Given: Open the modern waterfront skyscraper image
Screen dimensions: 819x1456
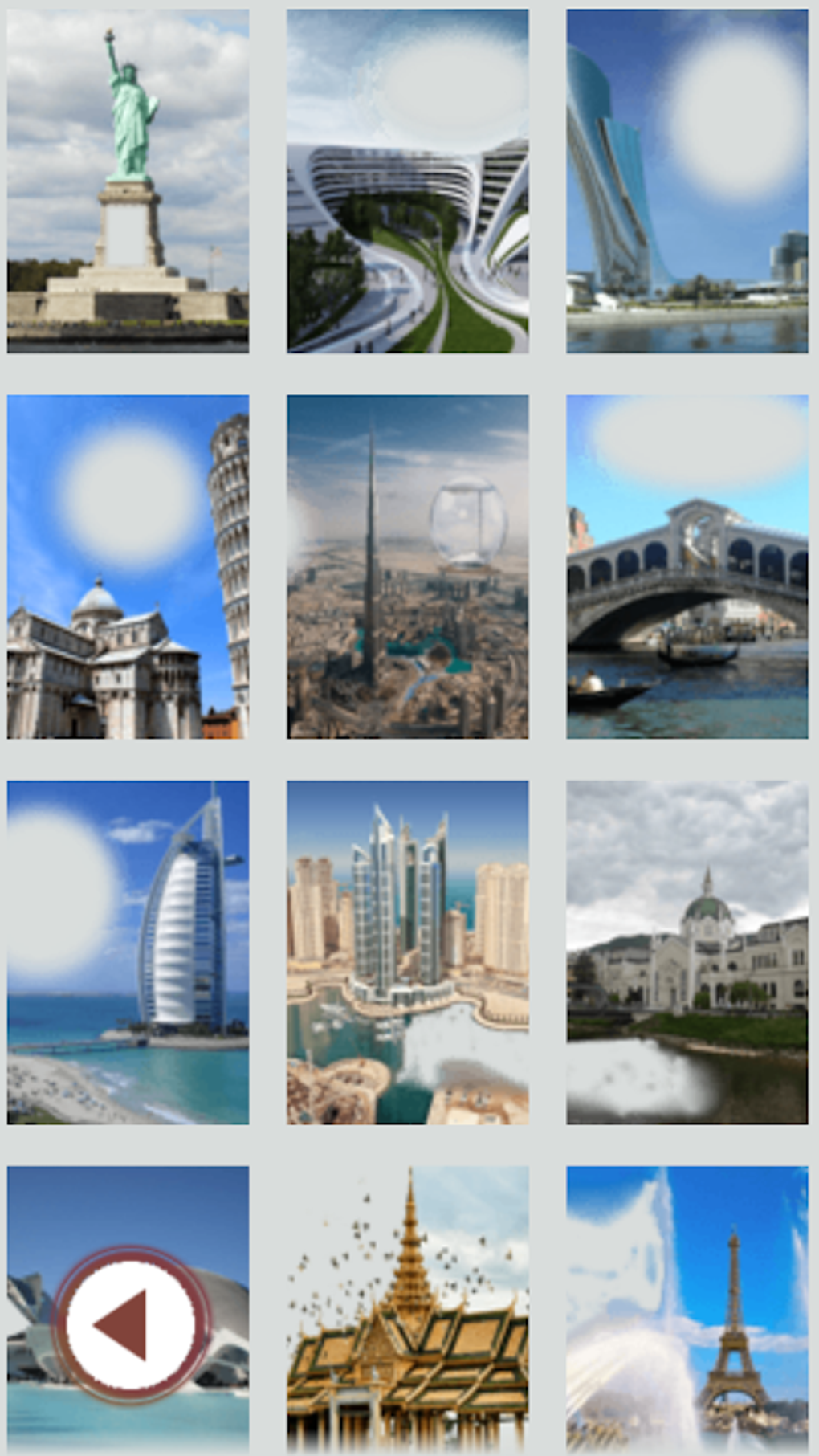Looking at the screenshot, I should click(685, 180).
